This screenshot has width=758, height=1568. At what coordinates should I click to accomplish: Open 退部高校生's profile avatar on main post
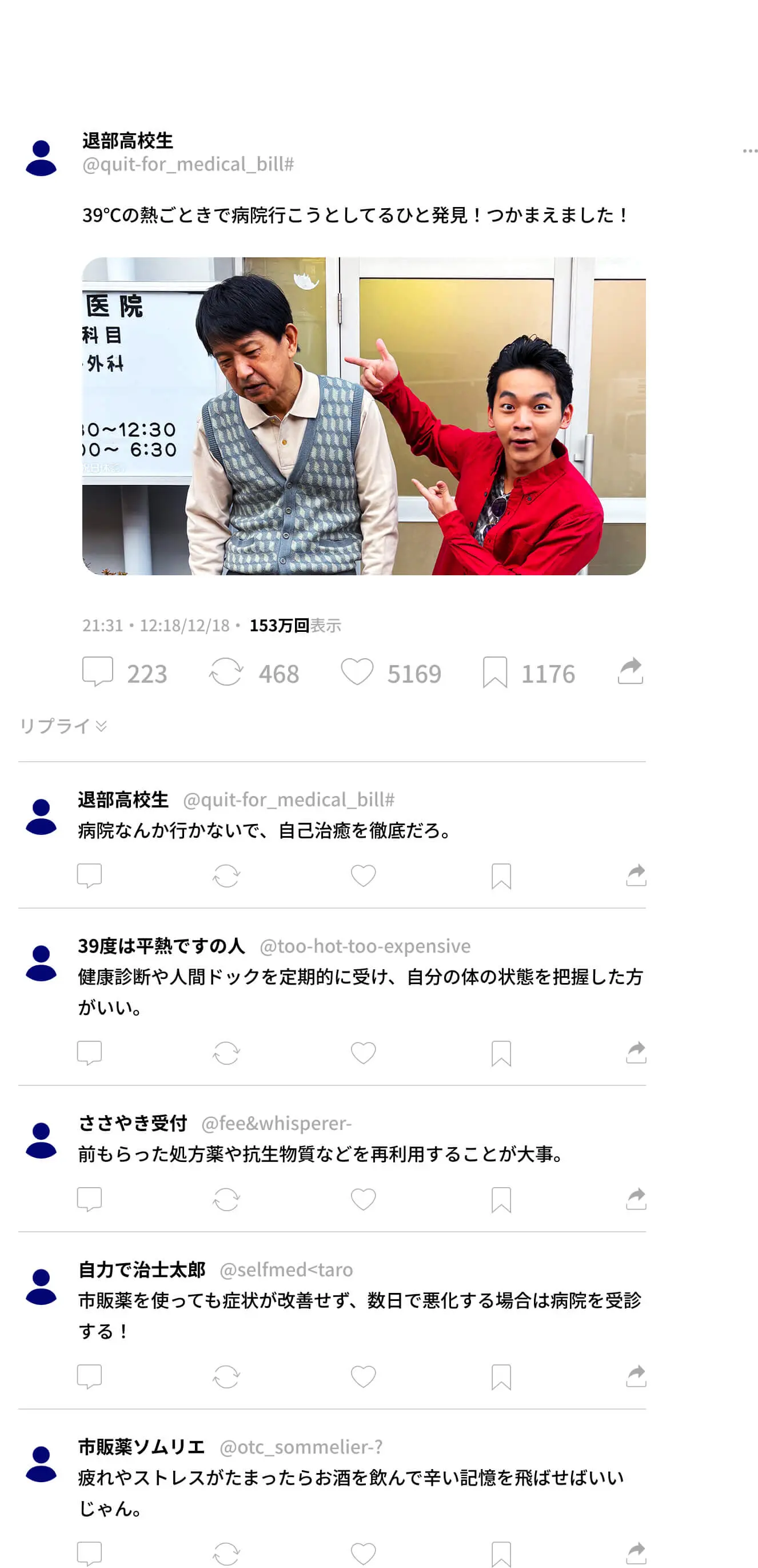(x=41, y=158)
